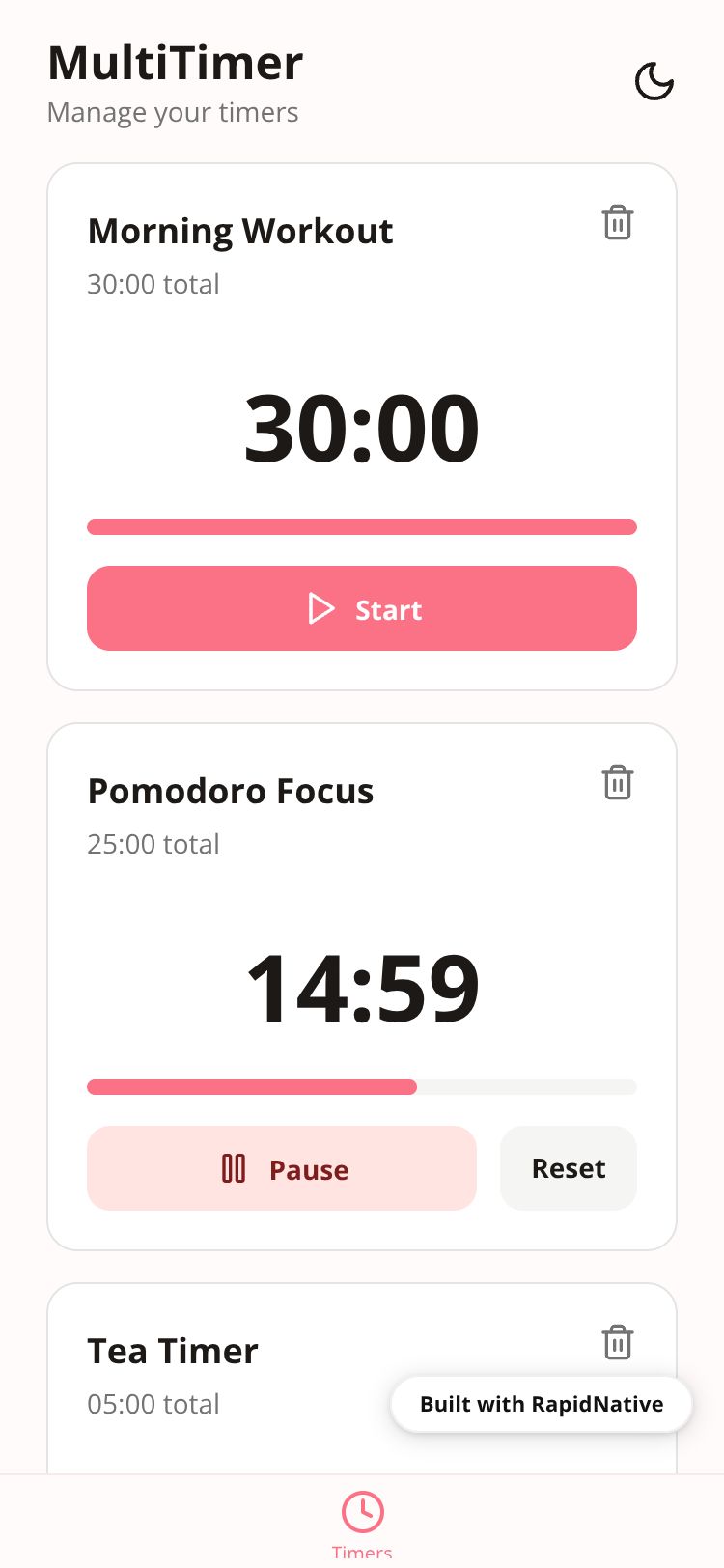Screen dimensions: 724x1568
Task: Start the Morning Workout timer
Action: pos(362,608)
